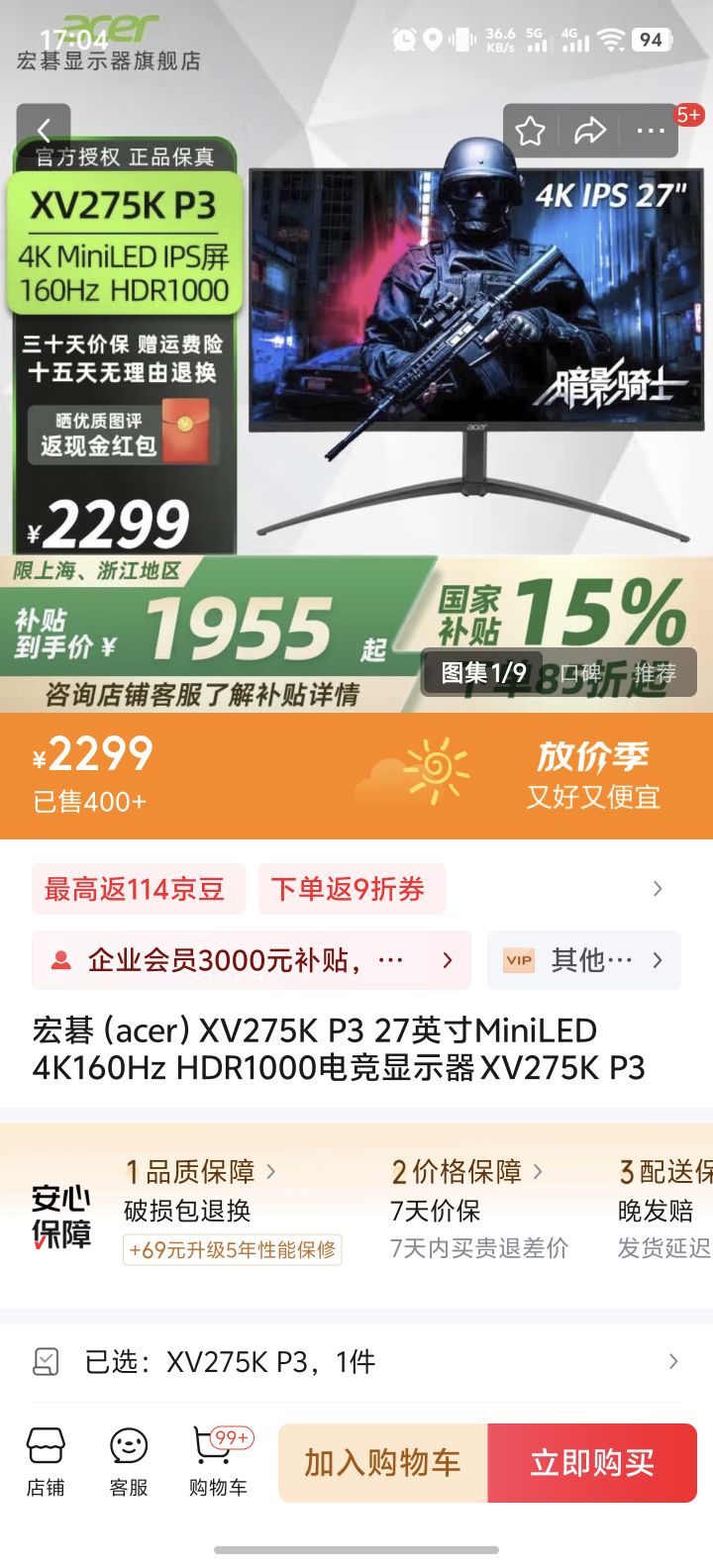
Task: Select the 下单返9折券 coupon
Action: tap(352, 889)
